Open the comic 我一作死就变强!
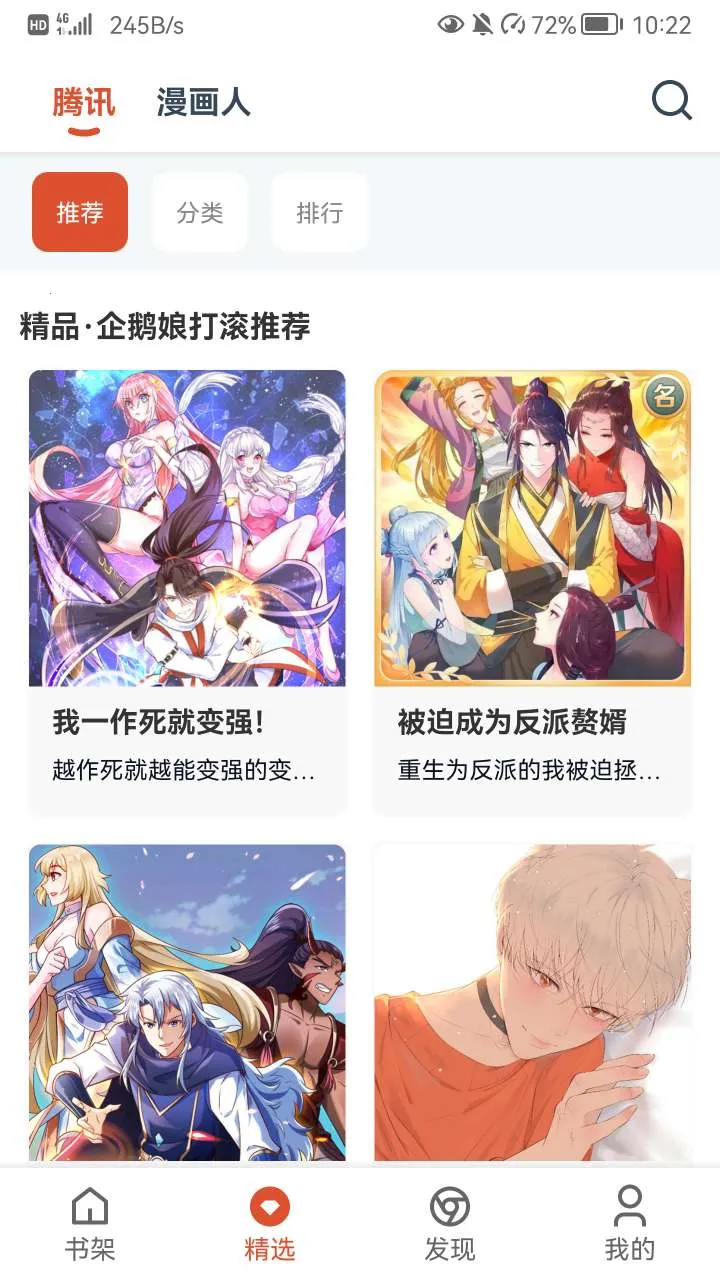 pos(187,590)
